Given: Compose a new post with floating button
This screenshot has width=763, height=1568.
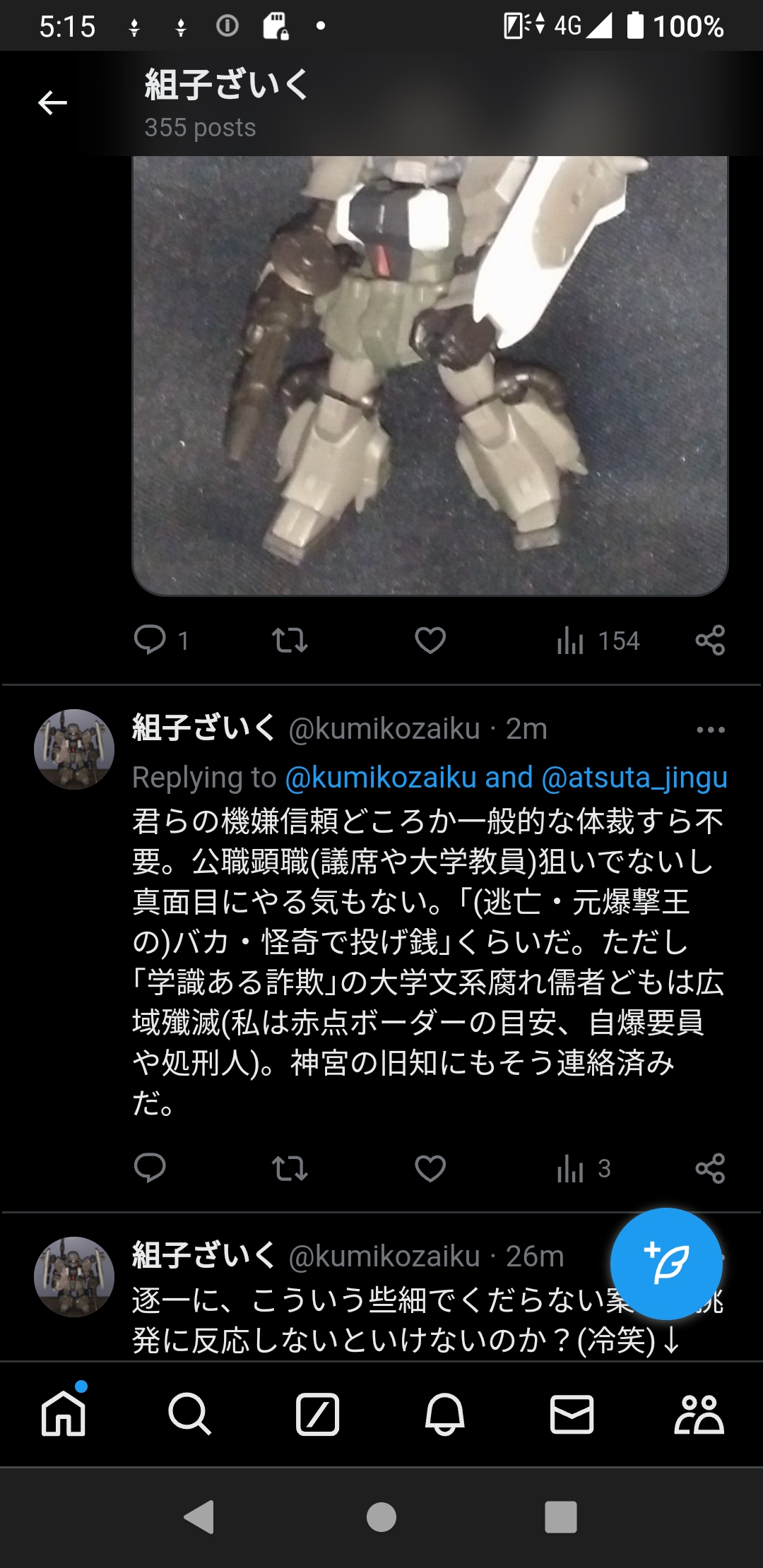Looking at the screenshot, I should coord(666,1264).
